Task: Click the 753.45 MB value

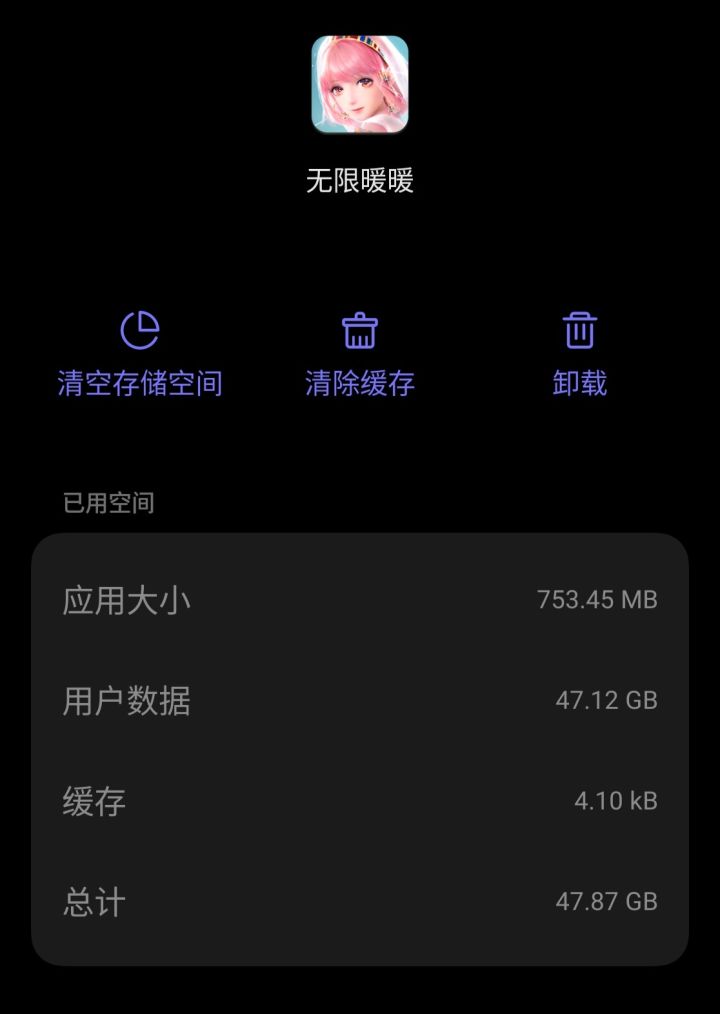Action: [597, 599]
